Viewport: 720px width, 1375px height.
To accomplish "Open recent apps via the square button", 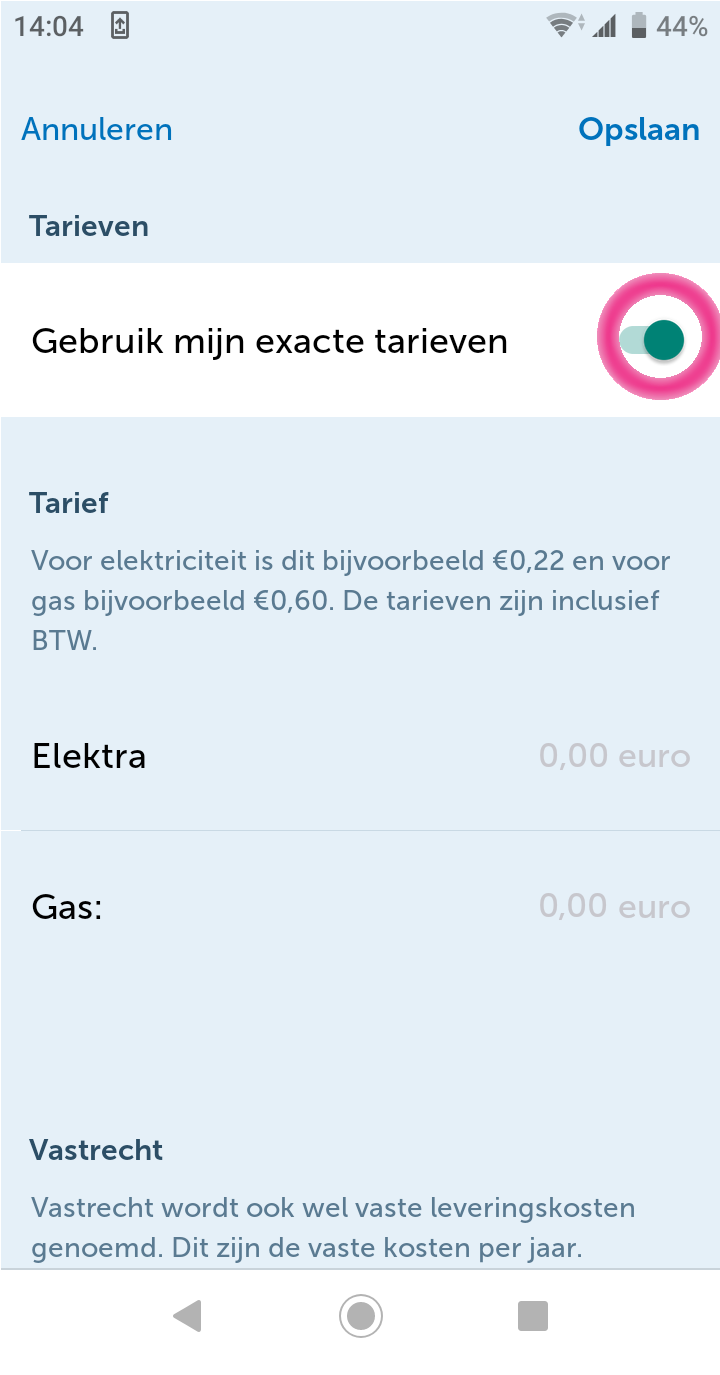I will click(x=533, y=1316).
